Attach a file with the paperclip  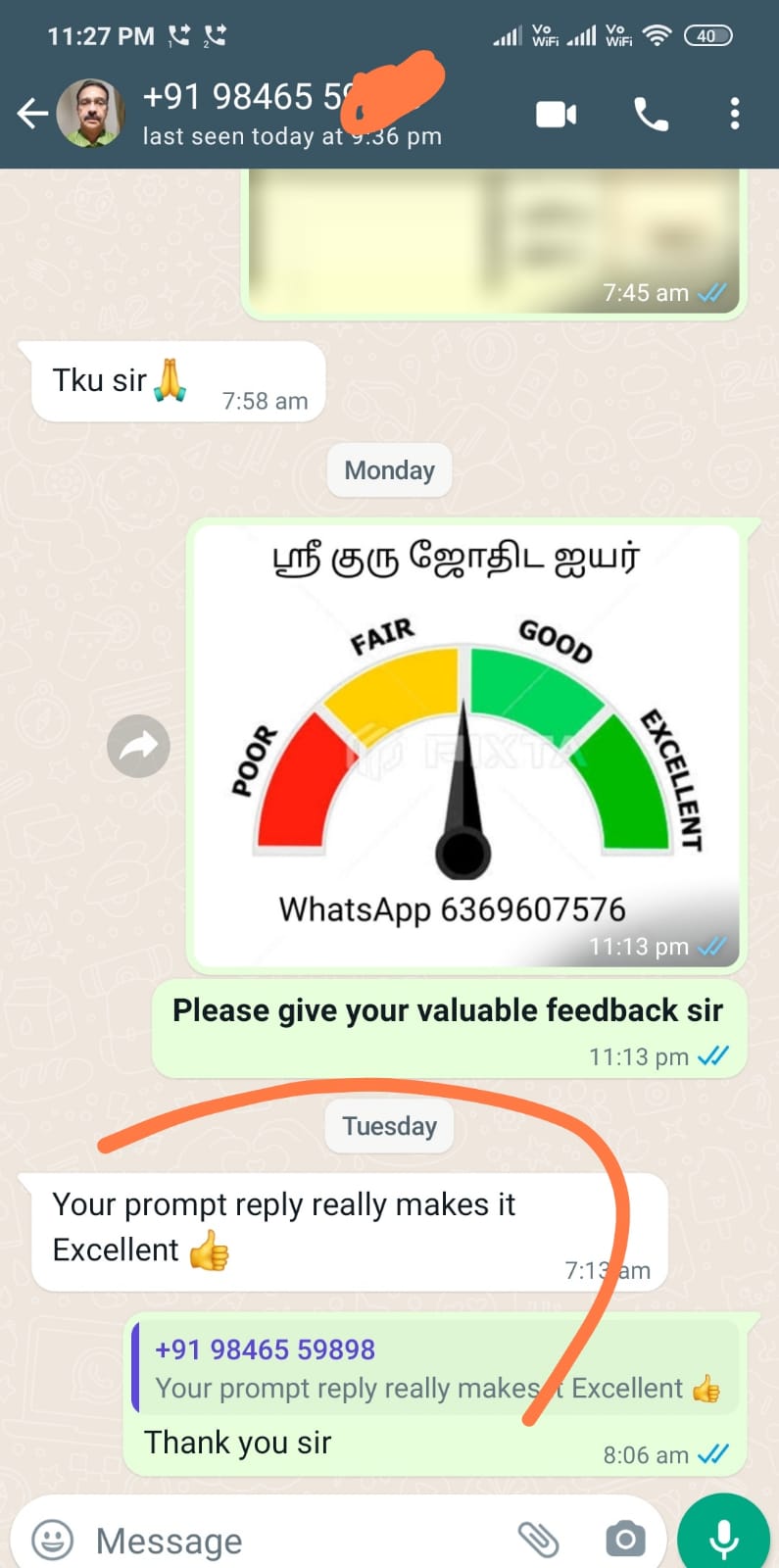pyautogui.click(x=538, y=1540)
